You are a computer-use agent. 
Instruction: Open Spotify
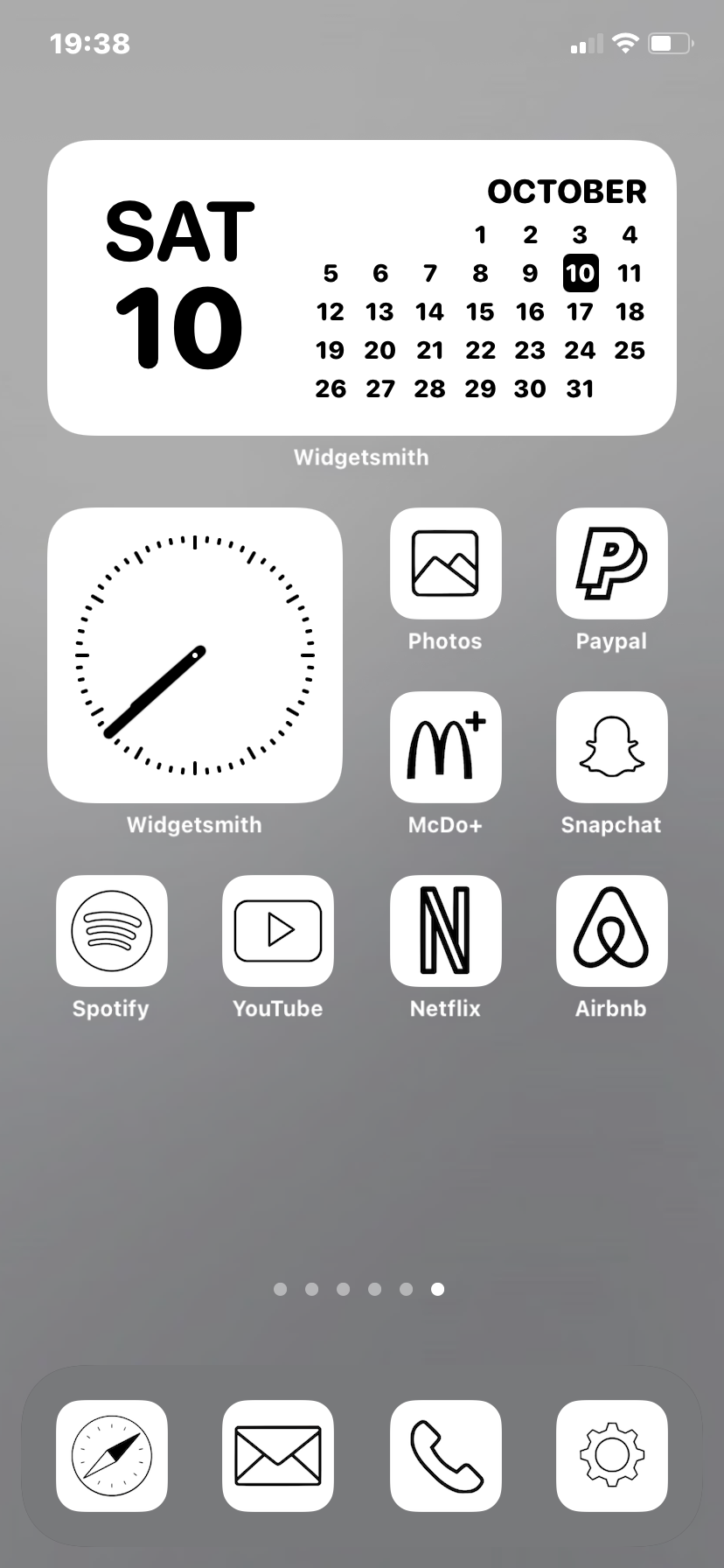click(x=111, y=931)
